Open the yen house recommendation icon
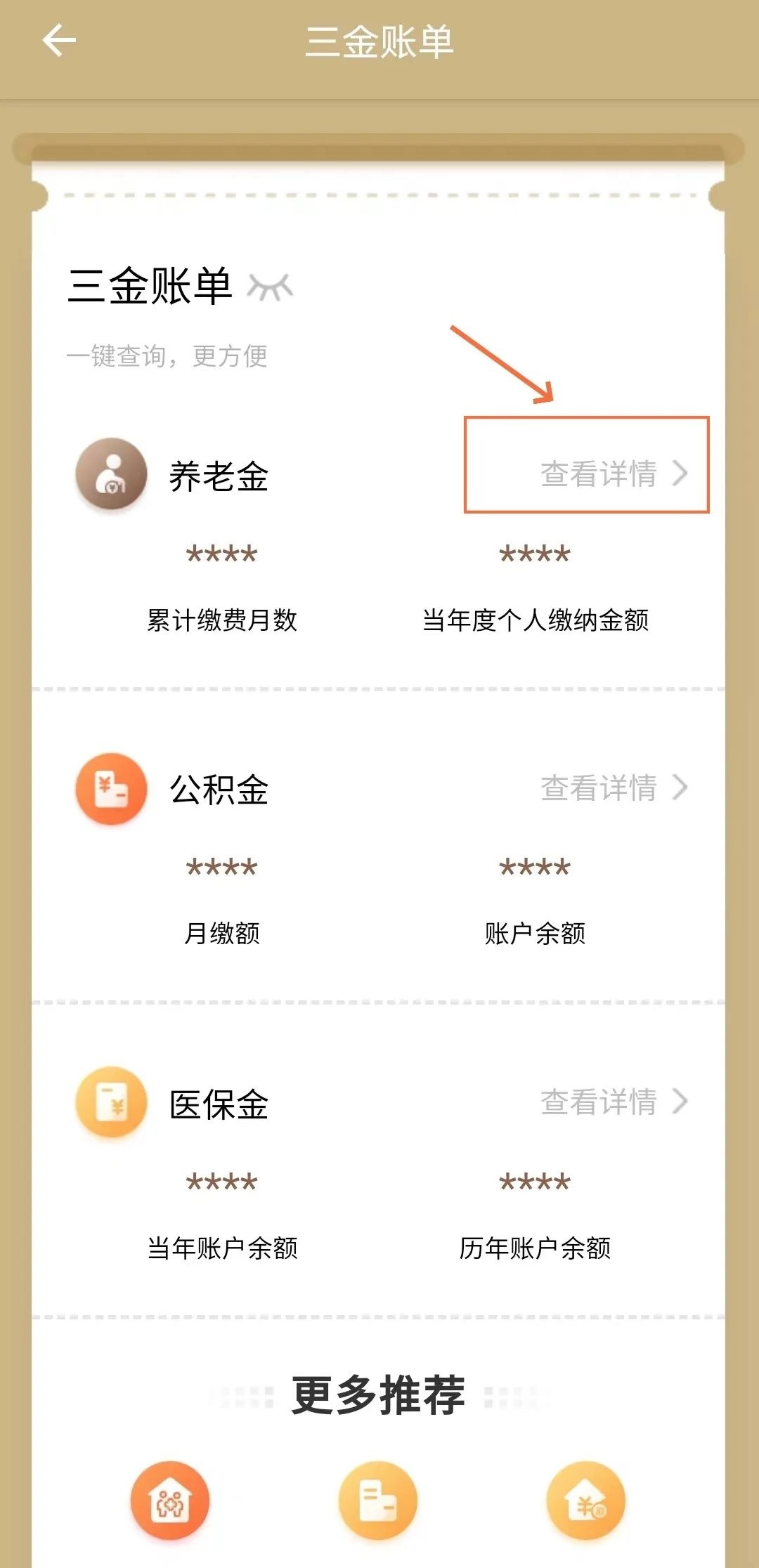The height and width of the screenshot is (1568, 759). tap(585, 1501)
